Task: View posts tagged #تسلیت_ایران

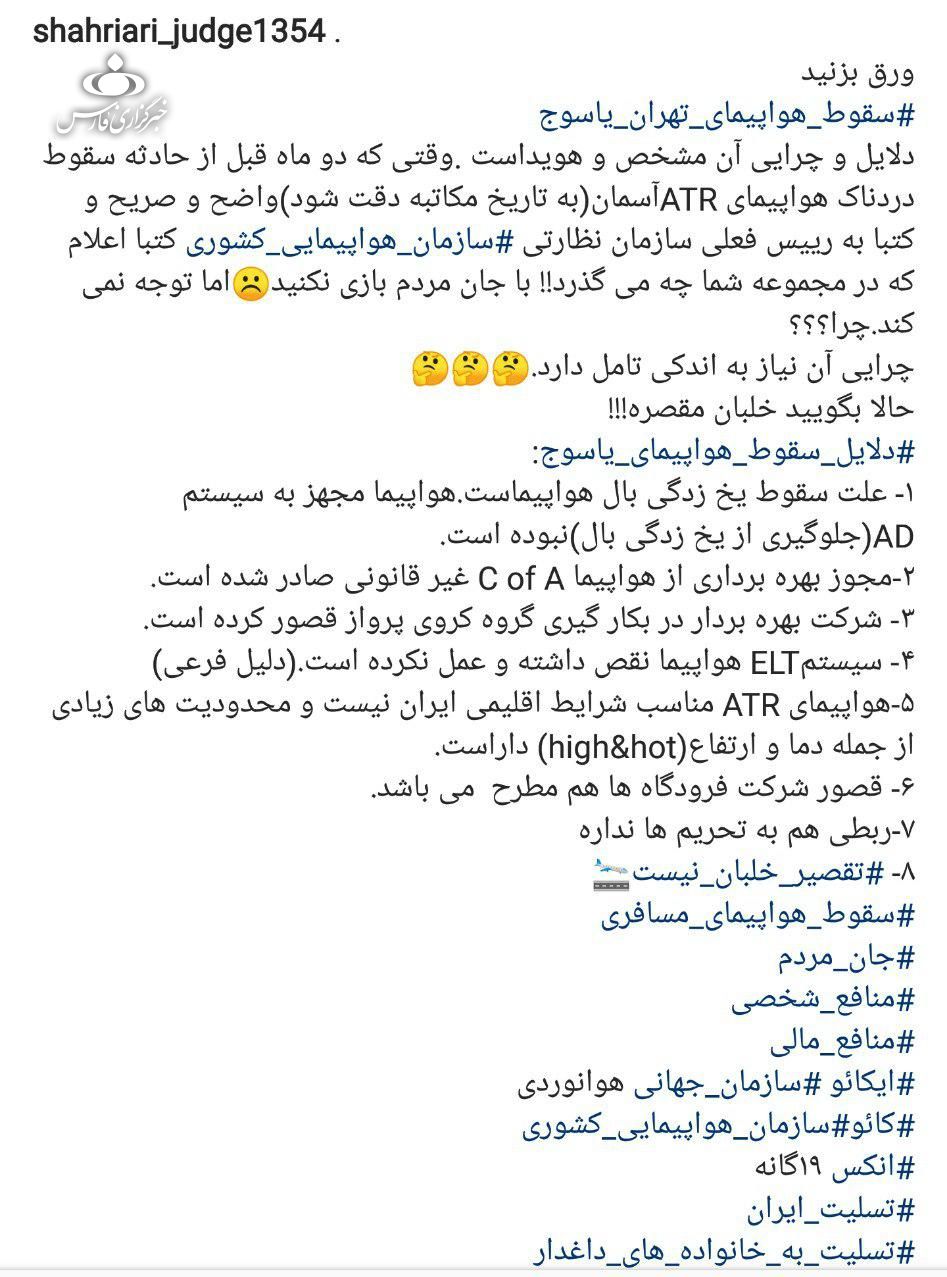Action: tap(830, 1209)
